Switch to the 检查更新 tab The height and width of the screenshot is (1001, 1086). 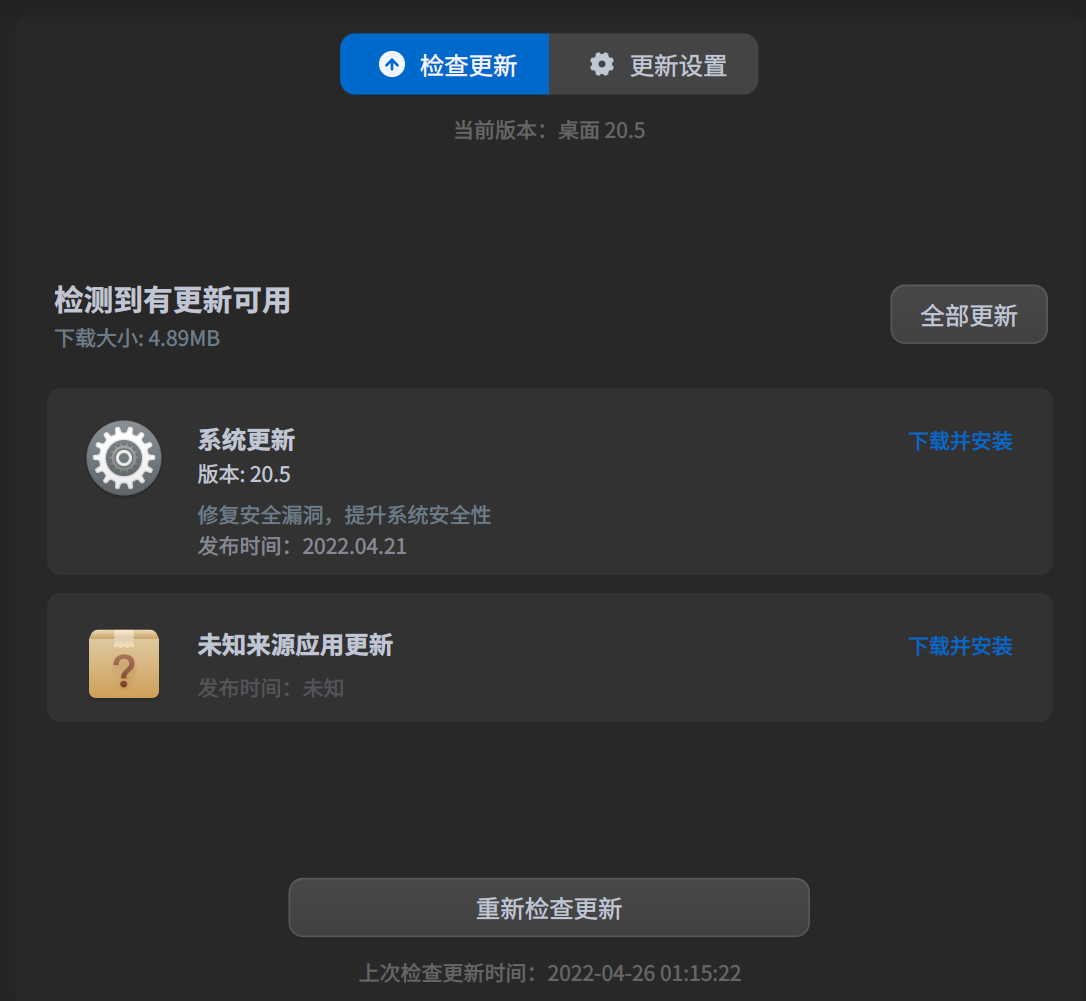pos(445,65)
